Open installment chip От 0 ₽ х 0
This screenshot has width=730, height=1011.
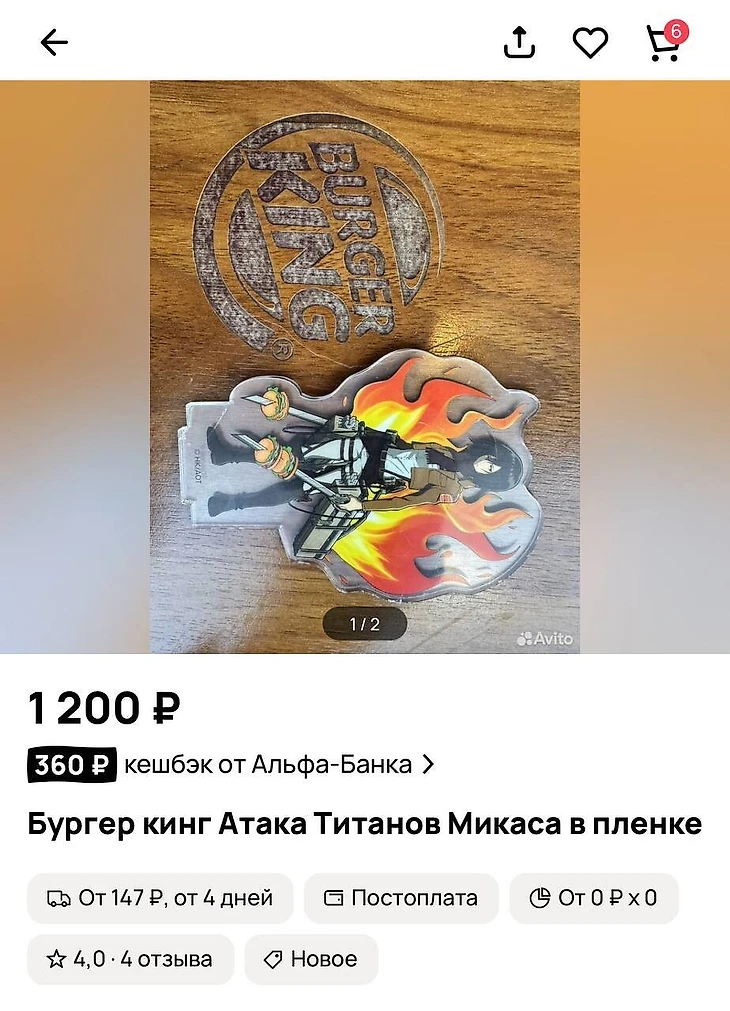tap(593, 898)
